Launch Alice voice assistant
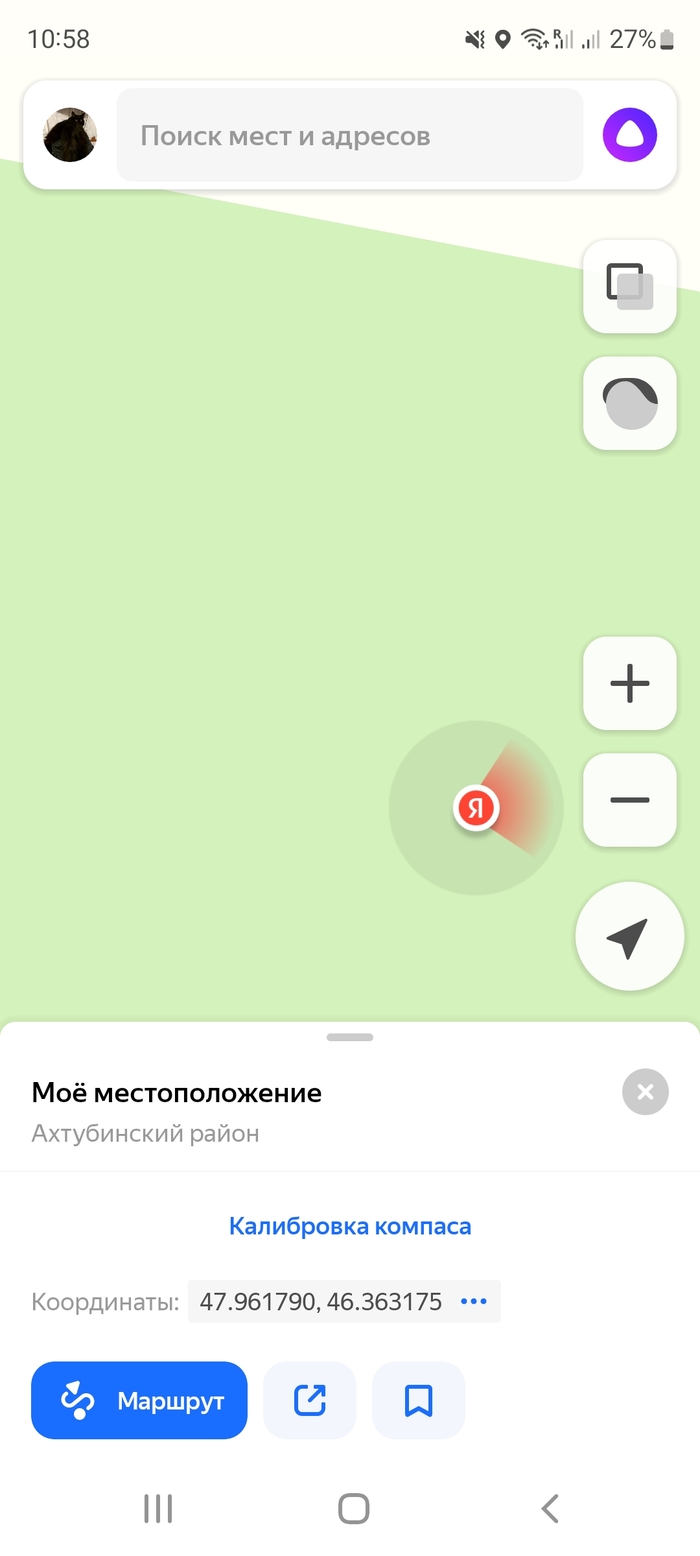This screenshot has height=1556, width=700. point(629,135)
